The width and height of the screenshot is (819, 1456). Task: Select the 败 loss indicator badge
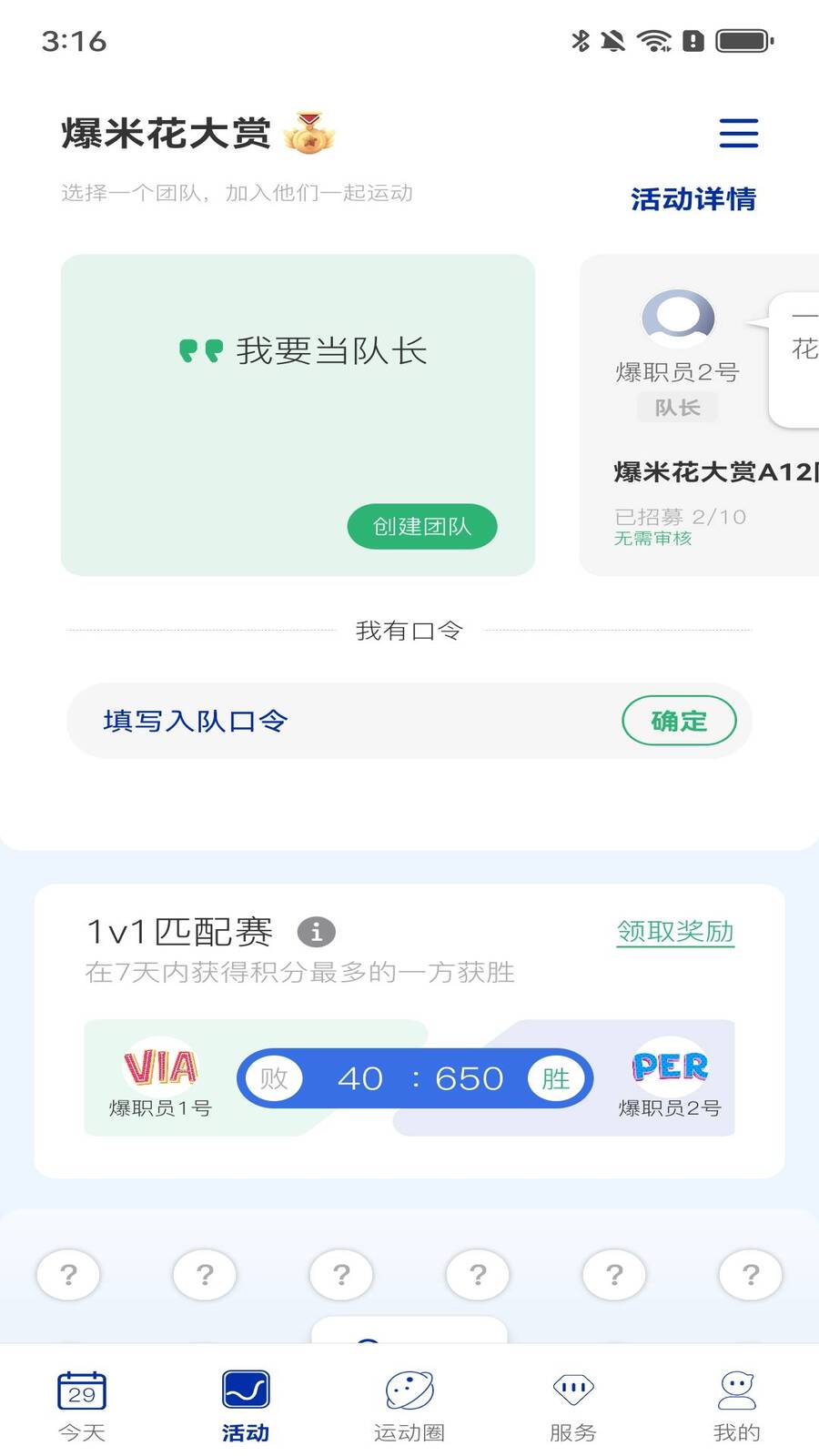click(x=272, y=1077)
